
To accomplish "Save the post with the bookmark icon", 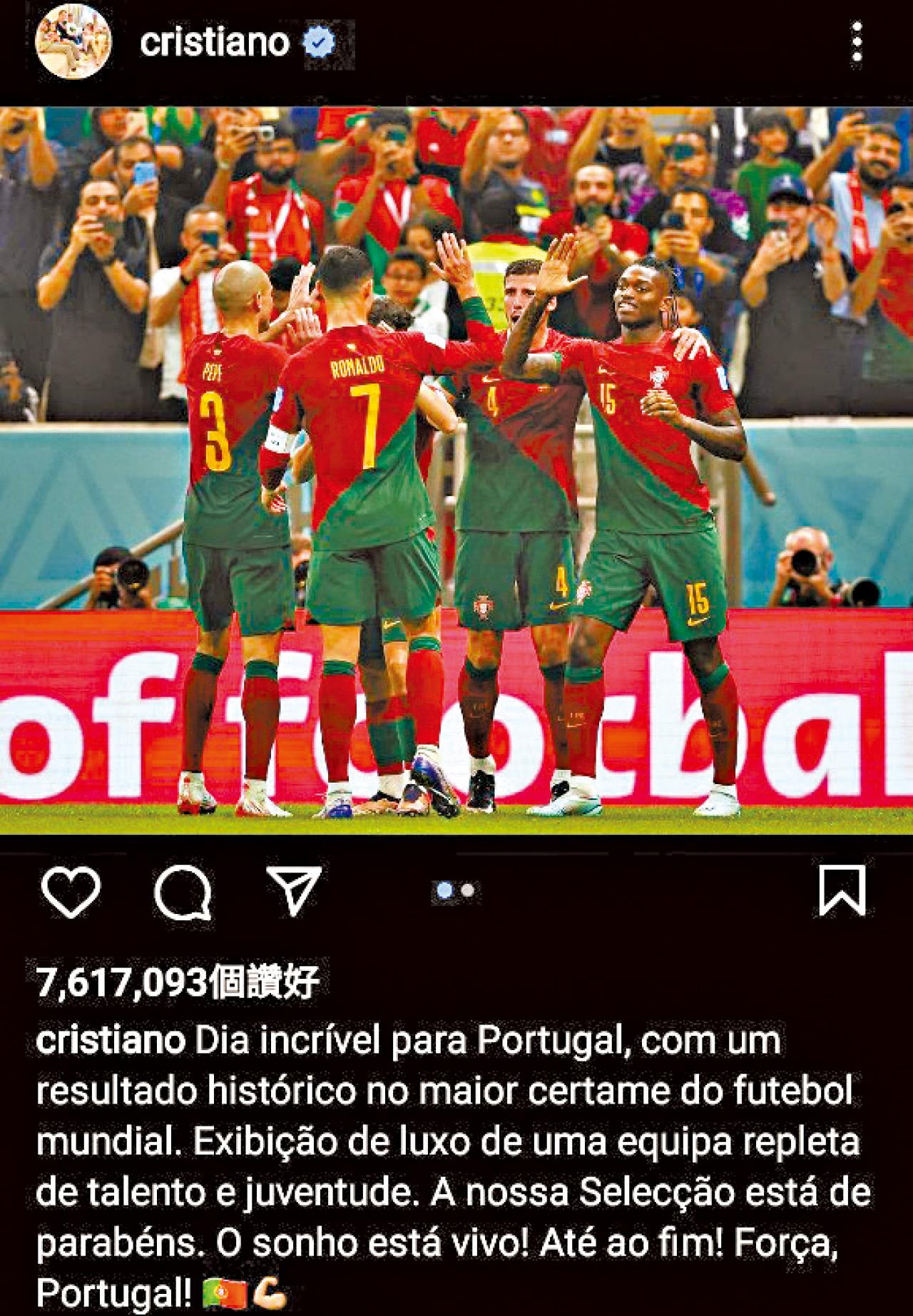I will 842,890.
